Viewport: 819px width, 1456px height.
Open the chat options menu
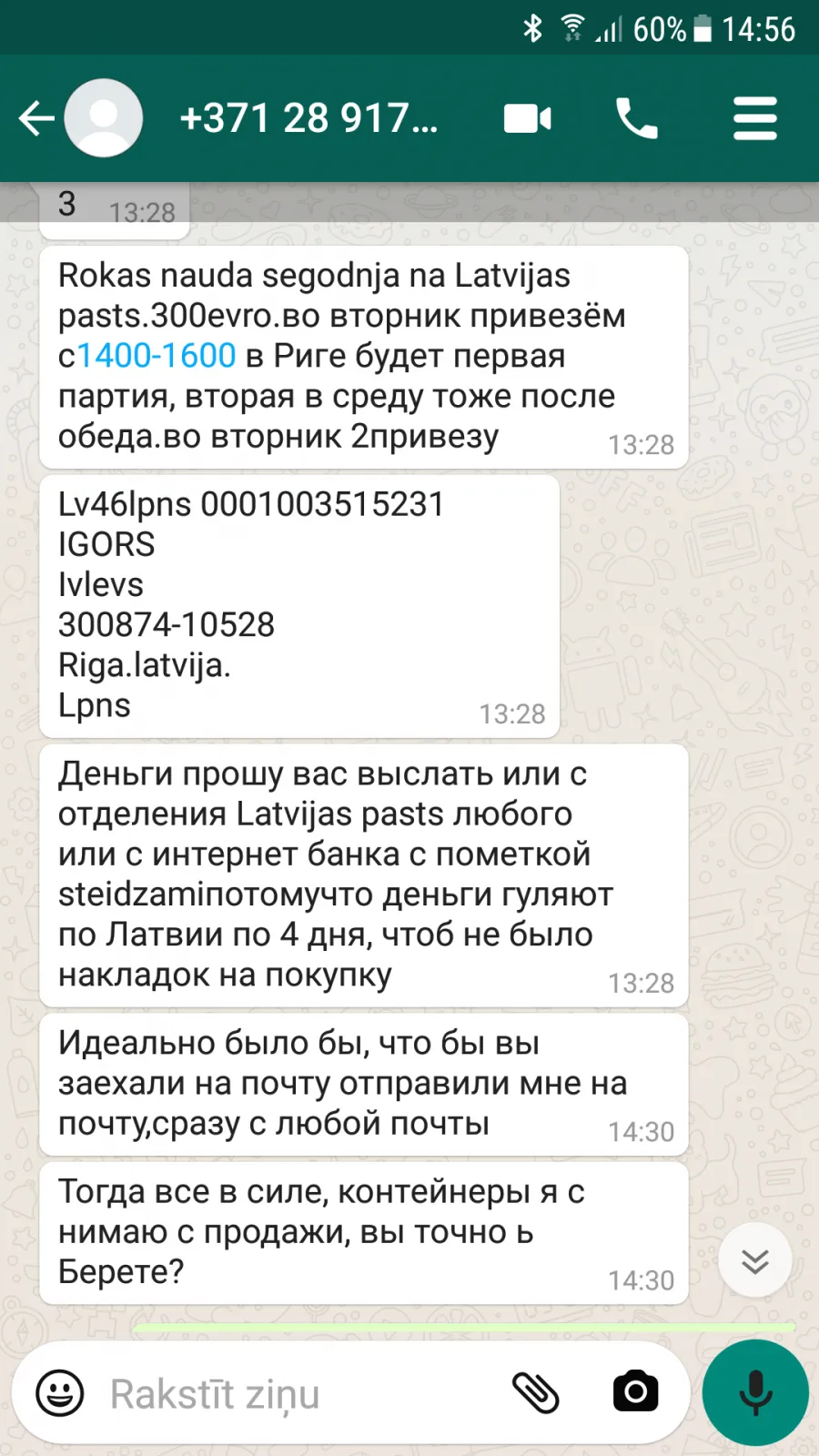(x=755, y=118)
